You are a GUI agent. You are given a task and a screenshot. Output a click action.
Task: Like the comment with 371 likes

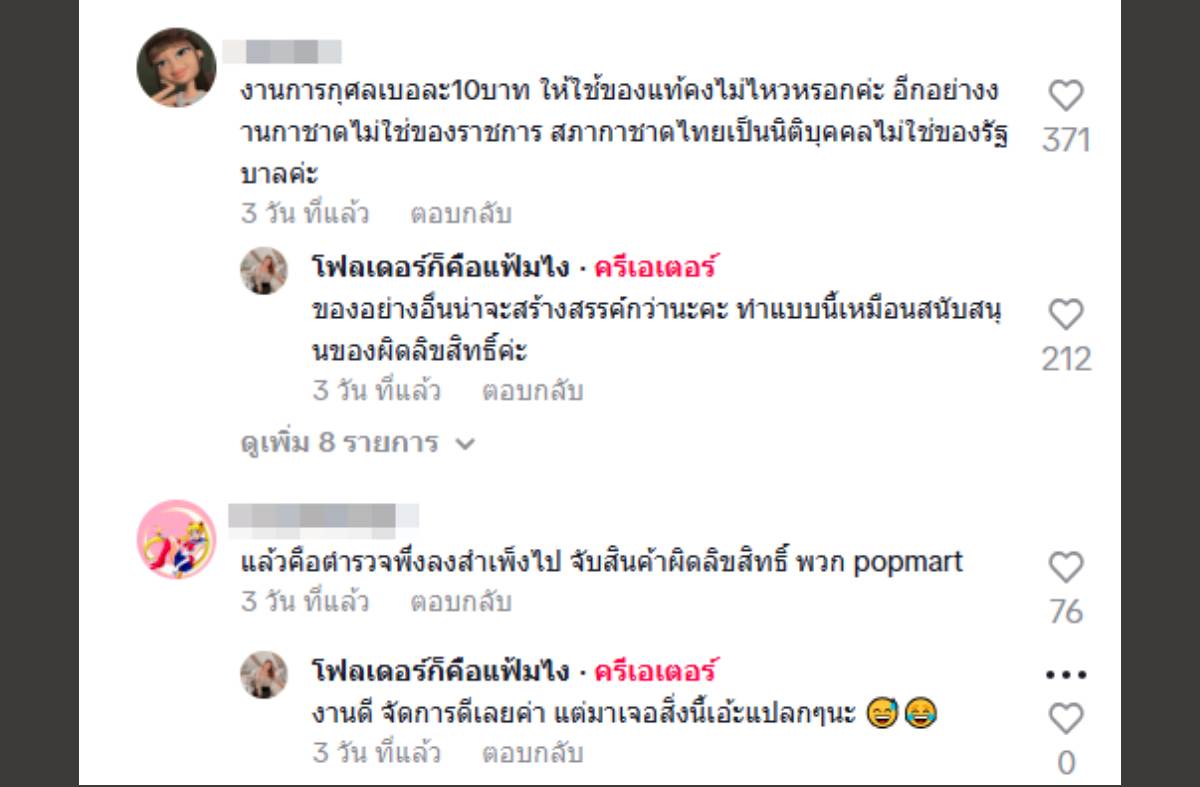1066,96
